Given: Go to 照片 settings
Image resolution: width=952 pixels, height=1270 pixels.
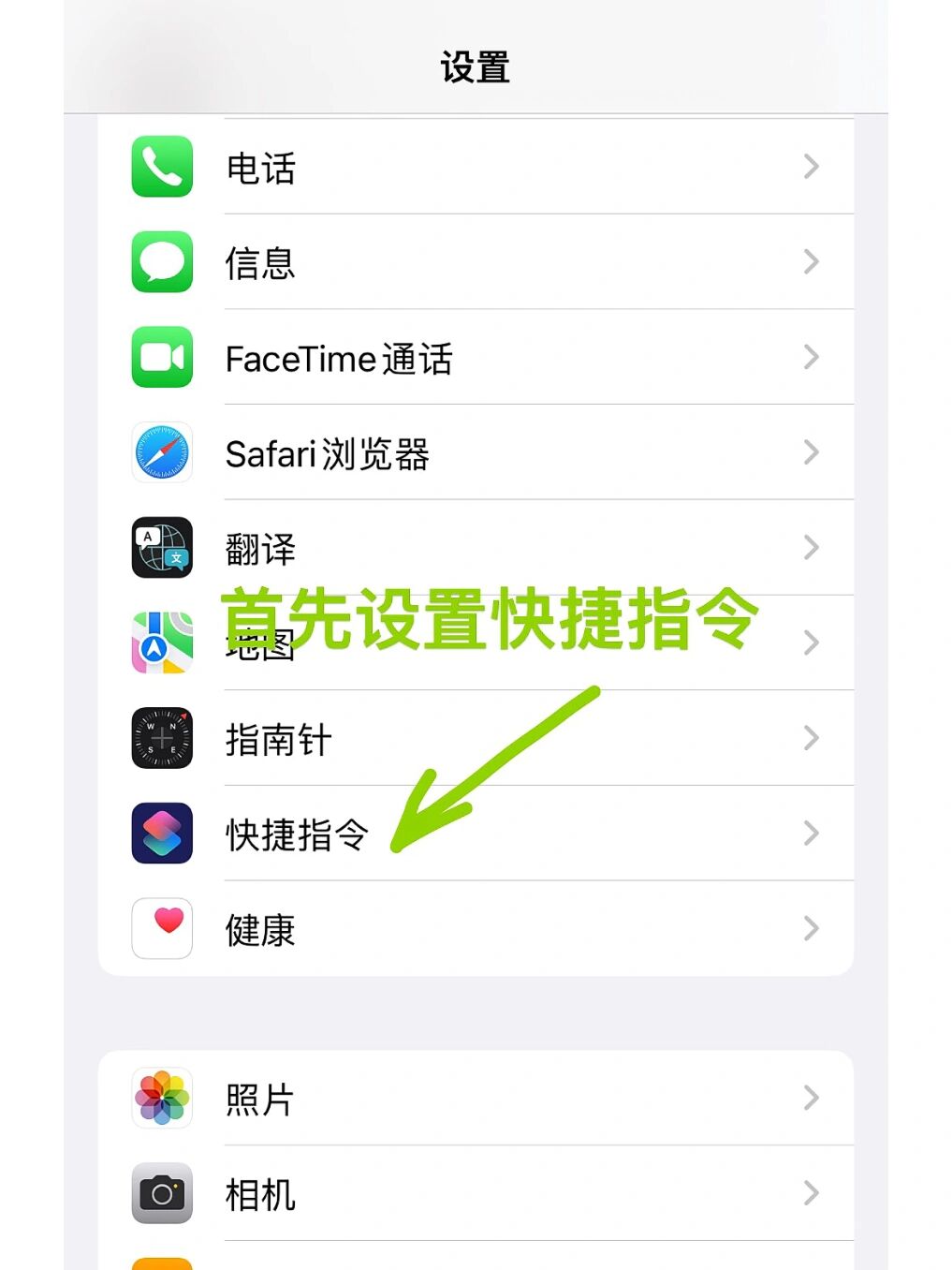Looking at the screenshot, I should click(x=476, y=1099).
